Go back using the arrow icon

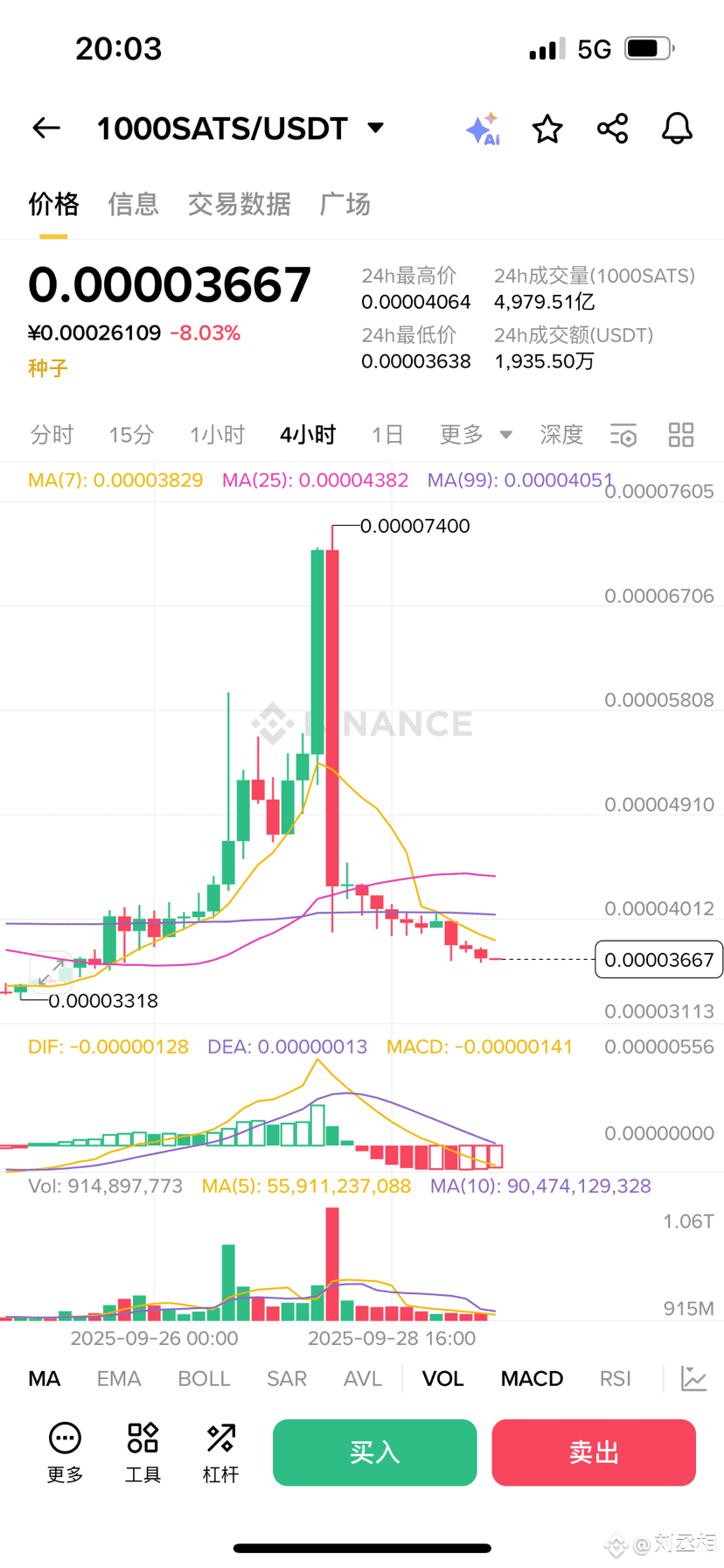[46, 129]
